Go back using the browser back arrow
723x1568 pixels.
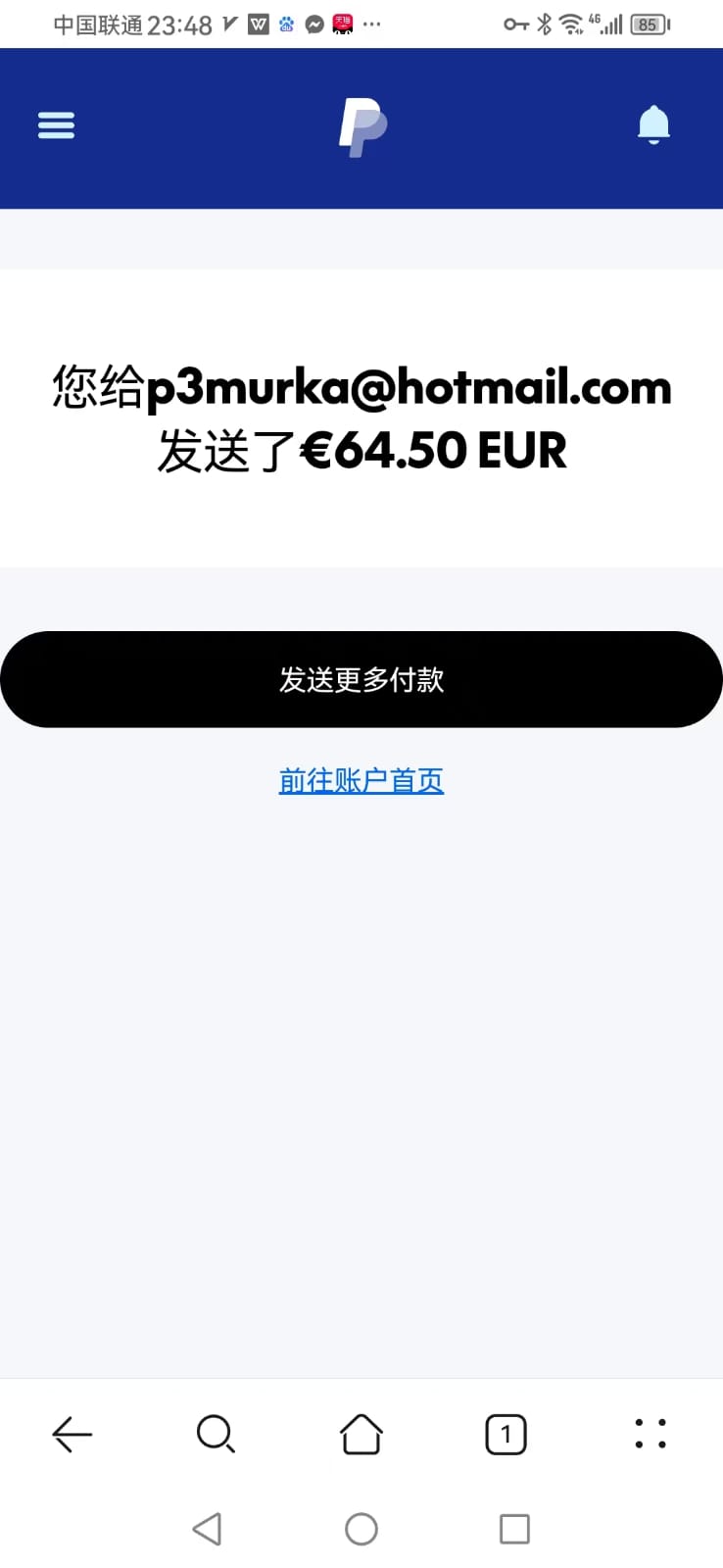(72, 1434)
